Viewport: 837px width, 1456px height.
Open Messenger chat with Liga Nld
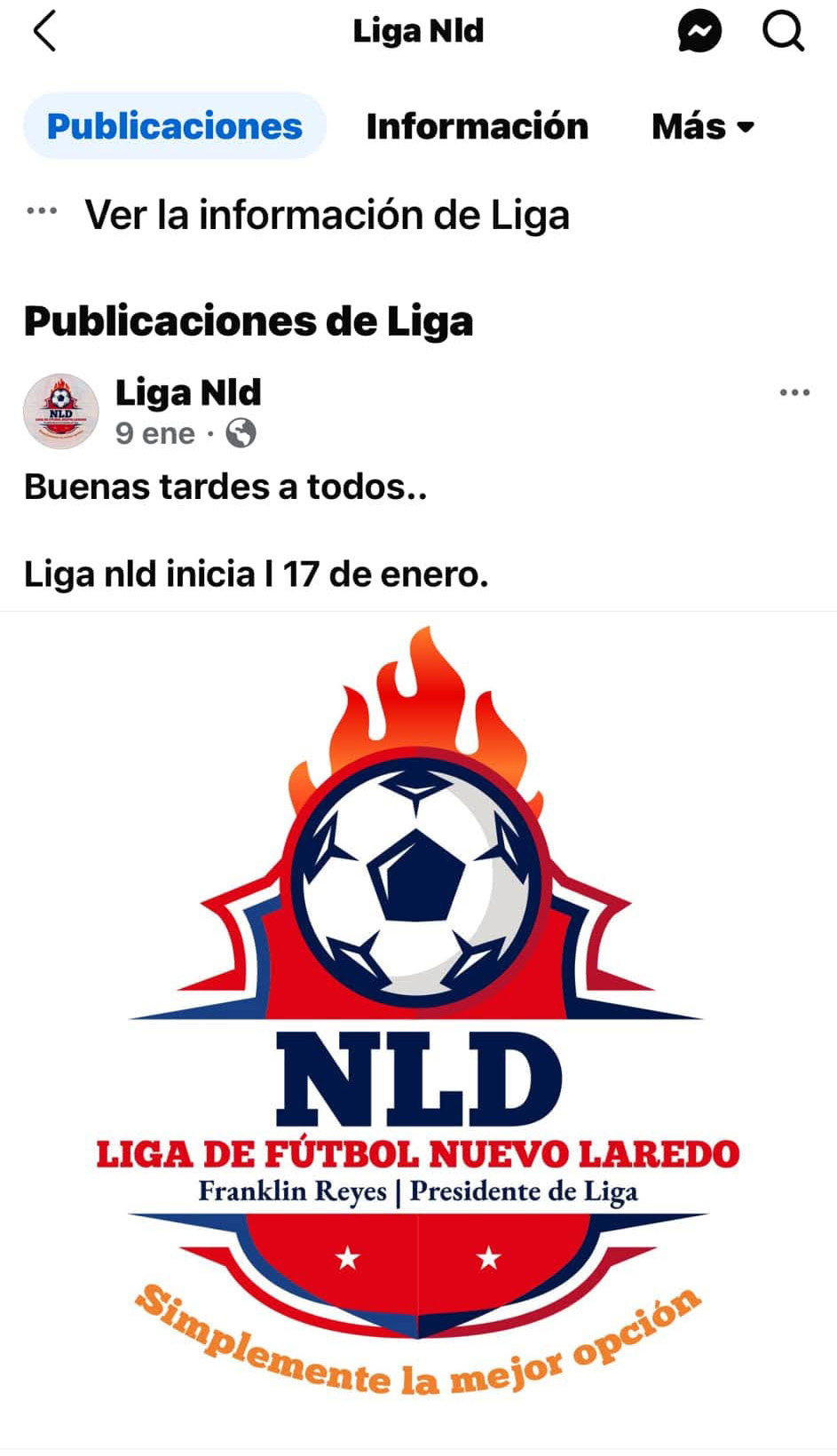pyautogui.click(x=699, y=33)
